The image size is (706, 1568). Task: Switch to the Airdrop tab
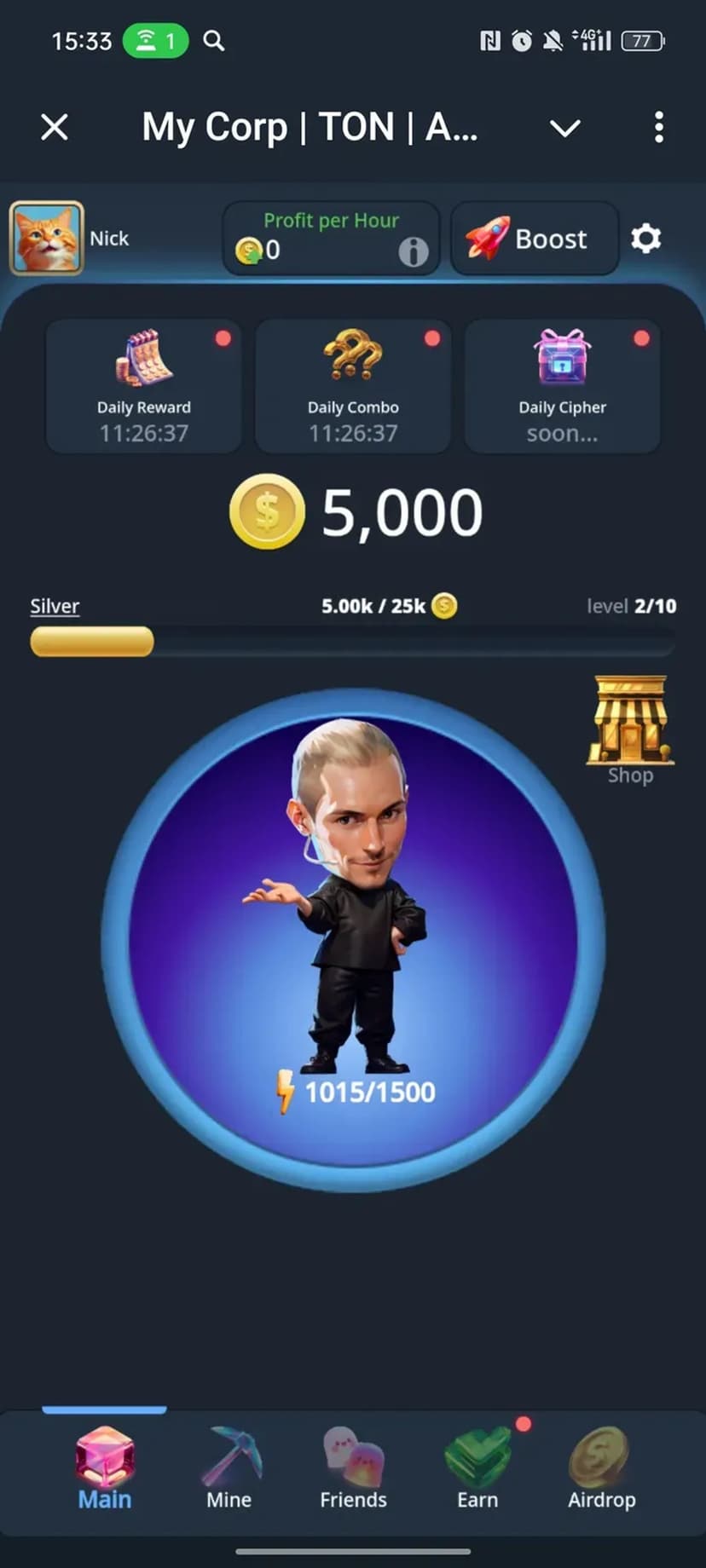pos(601,1470)
